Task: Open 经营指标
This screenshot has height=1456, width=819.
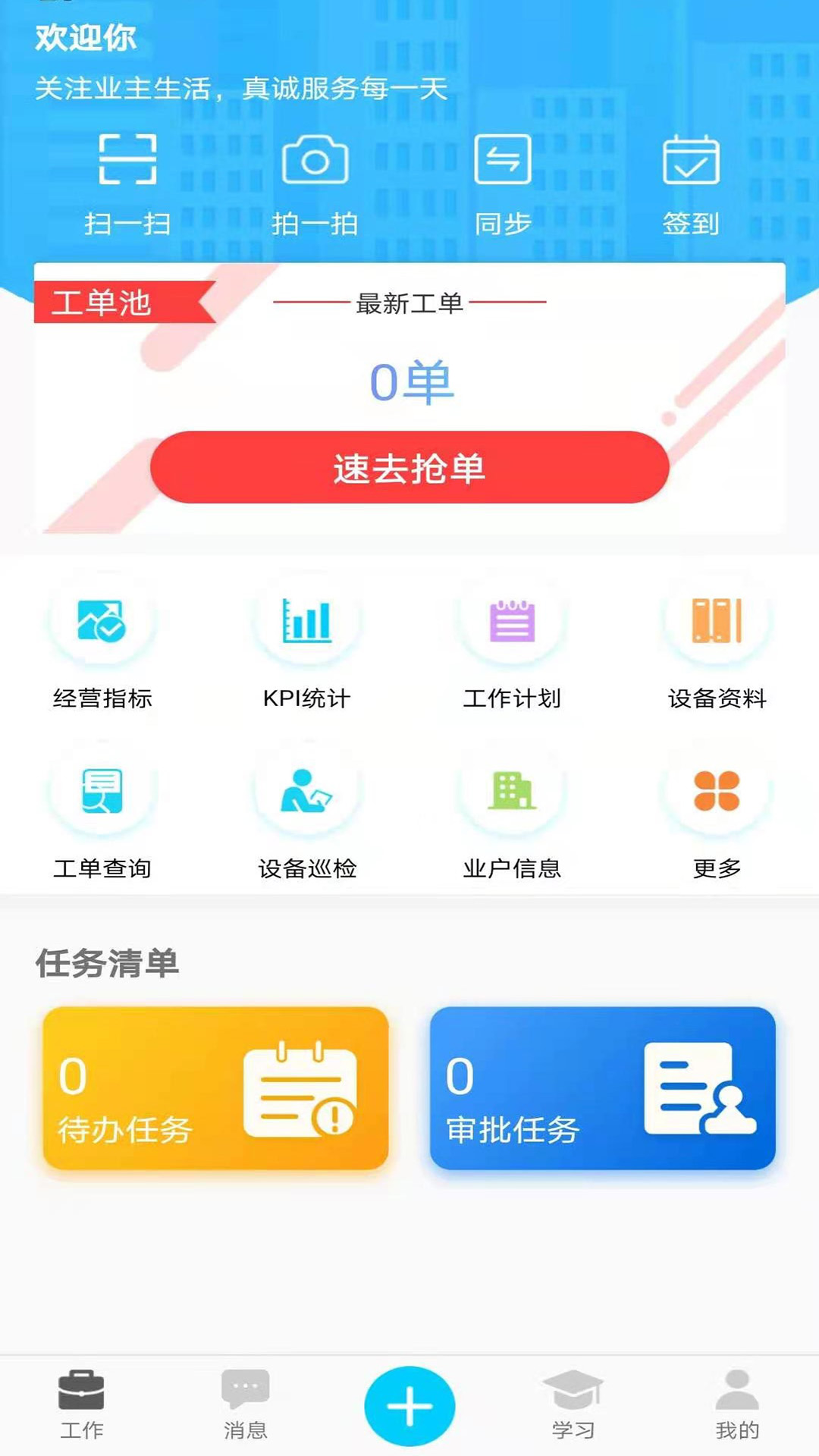Action: click(102, 643)
